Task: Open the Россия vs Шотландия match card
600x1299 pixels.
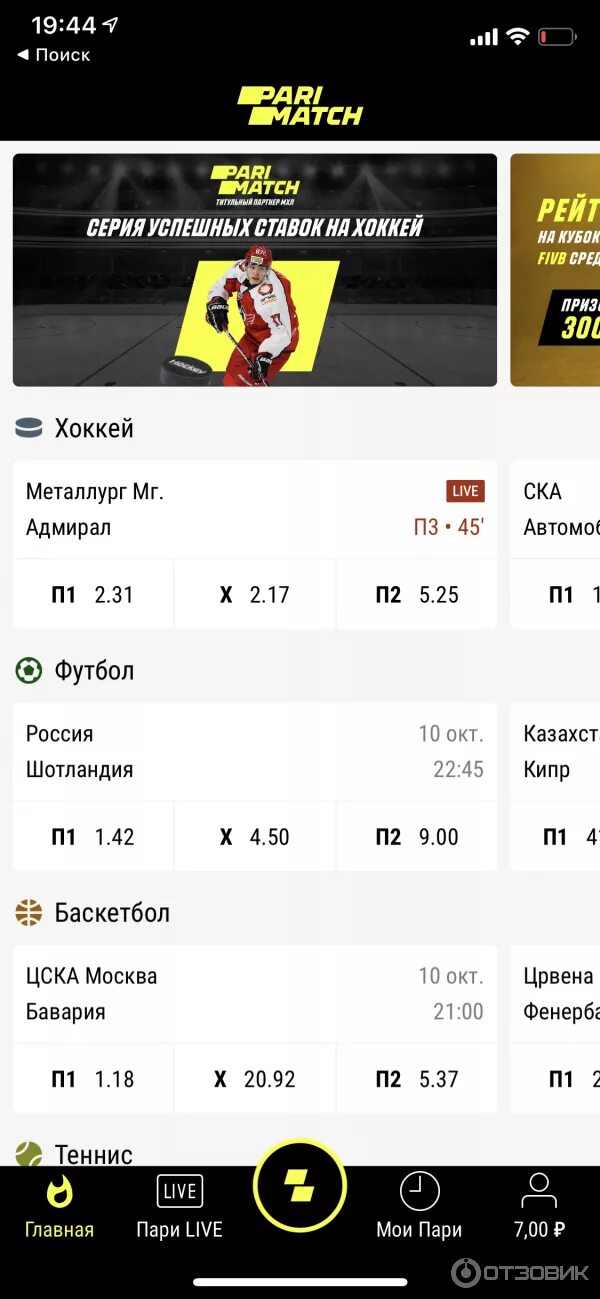Action: pos(255,751)
